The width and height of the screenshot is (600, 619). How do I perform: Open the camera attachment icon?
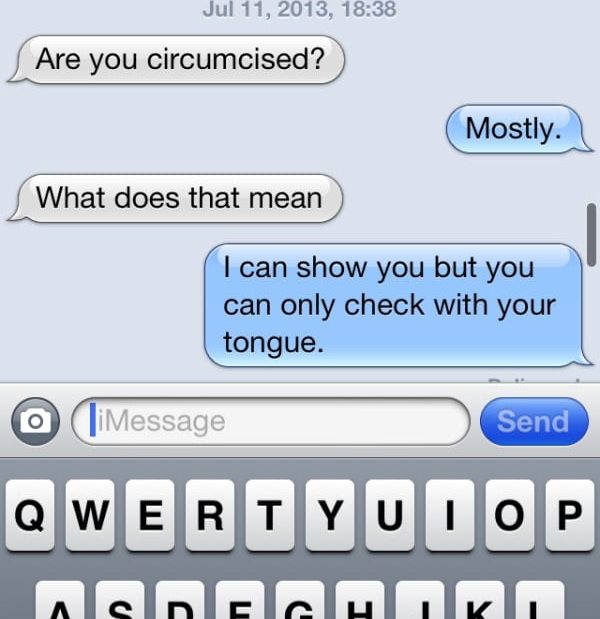click(x=36, y=421)
